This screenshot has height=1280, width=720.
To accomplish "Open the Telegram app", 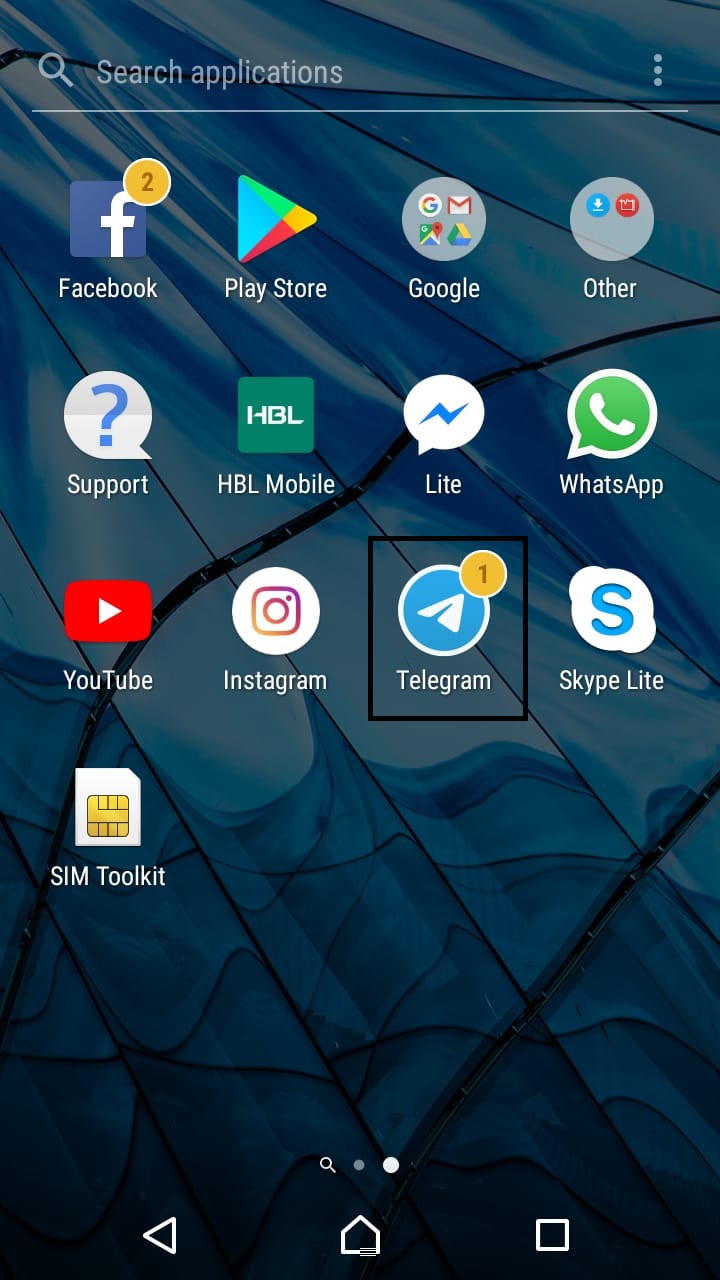I will click(444, 611).
